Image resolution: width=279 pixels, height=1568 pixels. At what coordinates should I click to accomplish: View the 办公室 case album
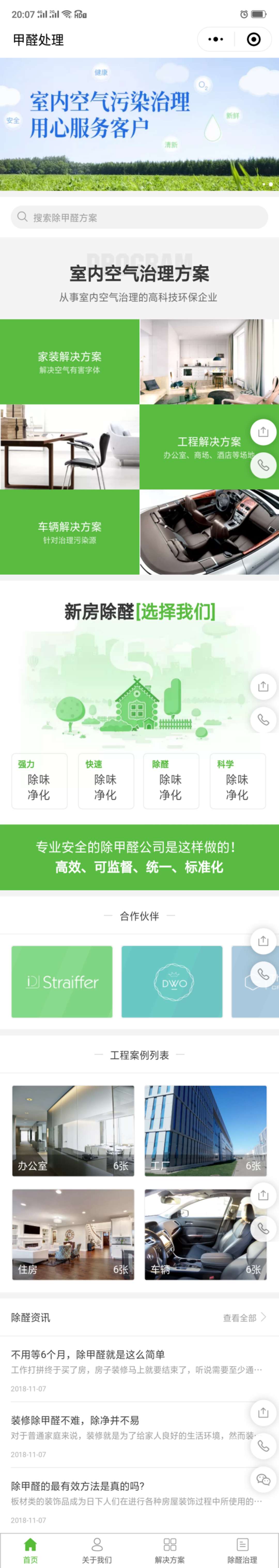(73, 1130)
